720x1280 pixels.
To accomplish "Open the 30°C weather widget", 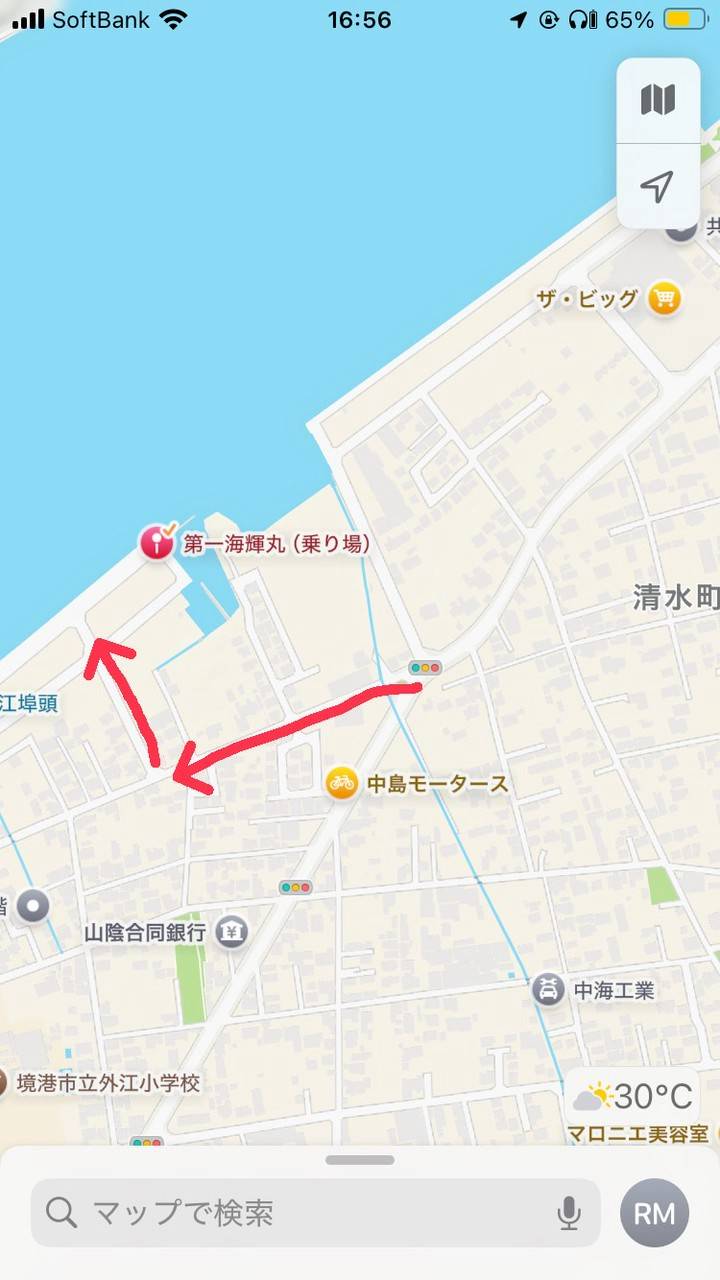I will point(634,1096).
